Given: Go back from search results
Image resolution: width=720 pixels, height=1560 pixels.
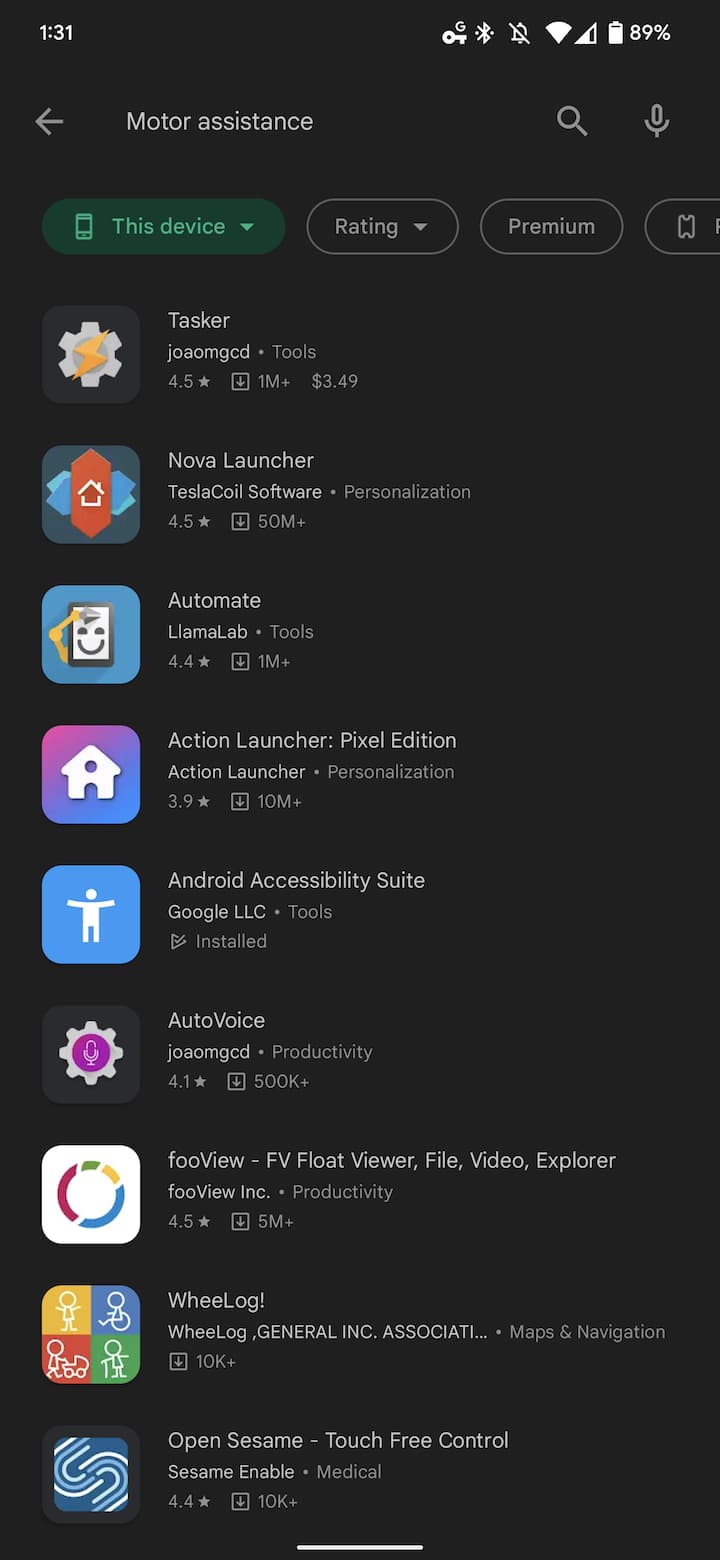Looking at the screenshot, I should [49, 122].
